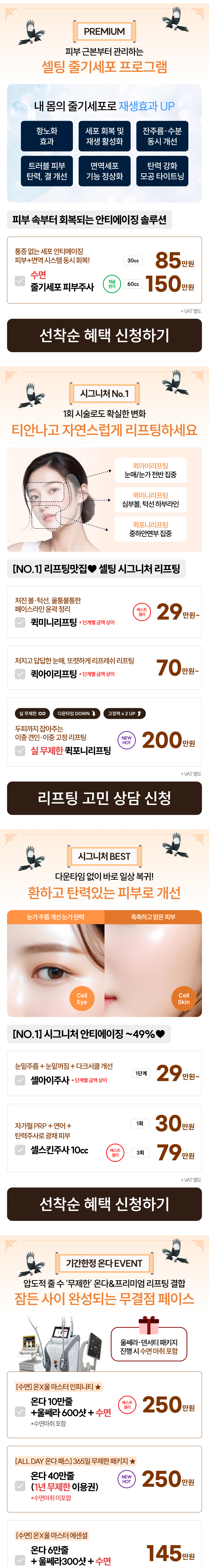Tap 선착순 혜택 신청하기 below the 셀스킨주사 item

click(104, 1204)
